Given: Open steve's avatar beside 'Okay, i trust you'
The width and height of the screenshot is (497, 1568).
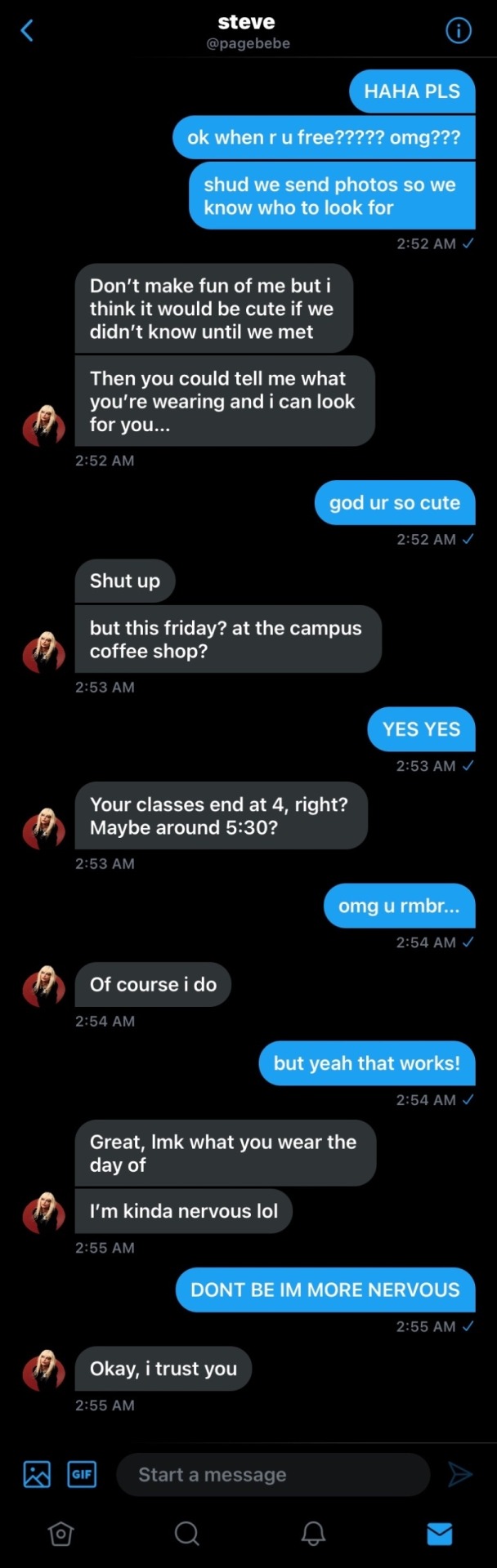Looking at the screenshot, I should pos(43,1370).
